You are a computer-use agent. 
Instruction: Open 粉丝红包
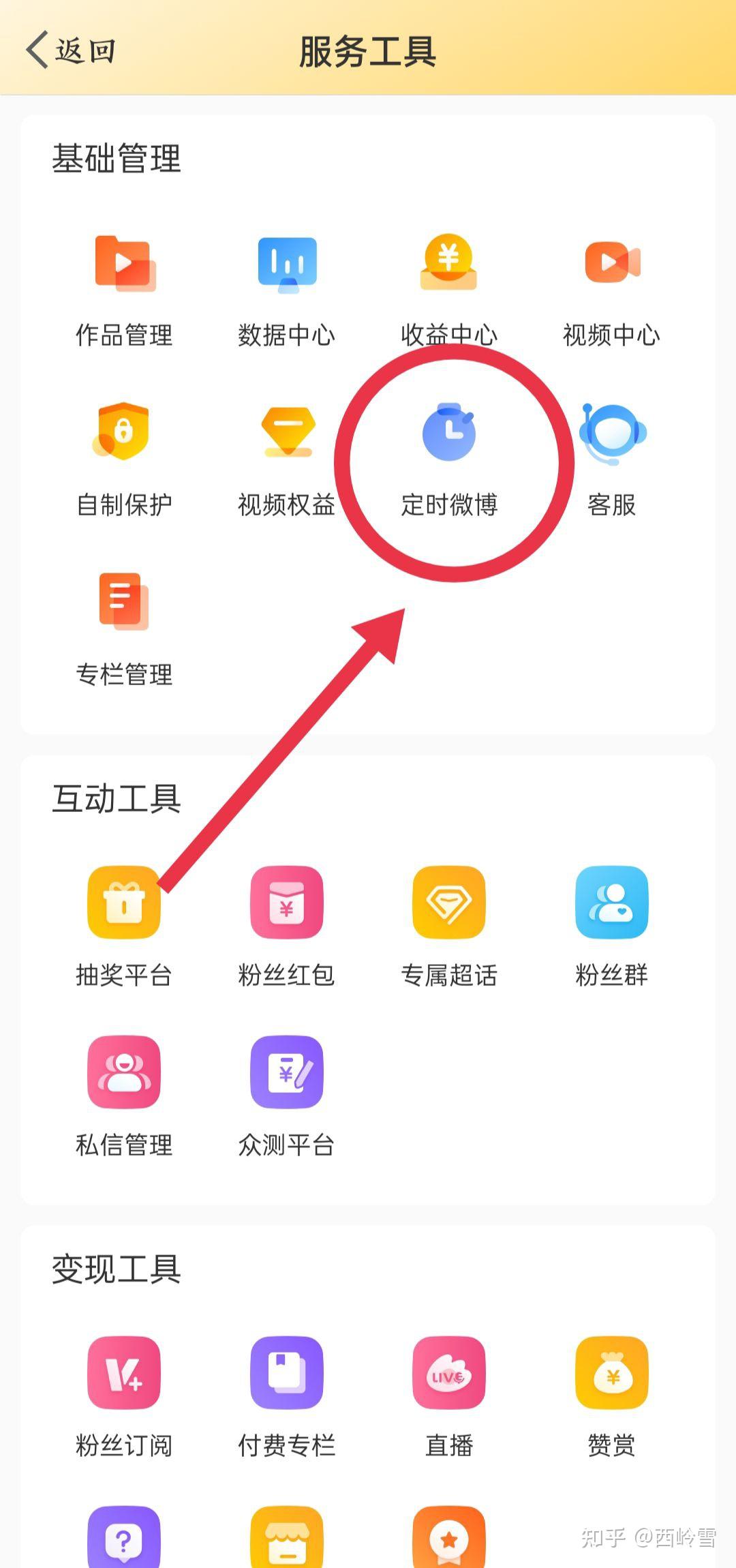click(286, 903)
